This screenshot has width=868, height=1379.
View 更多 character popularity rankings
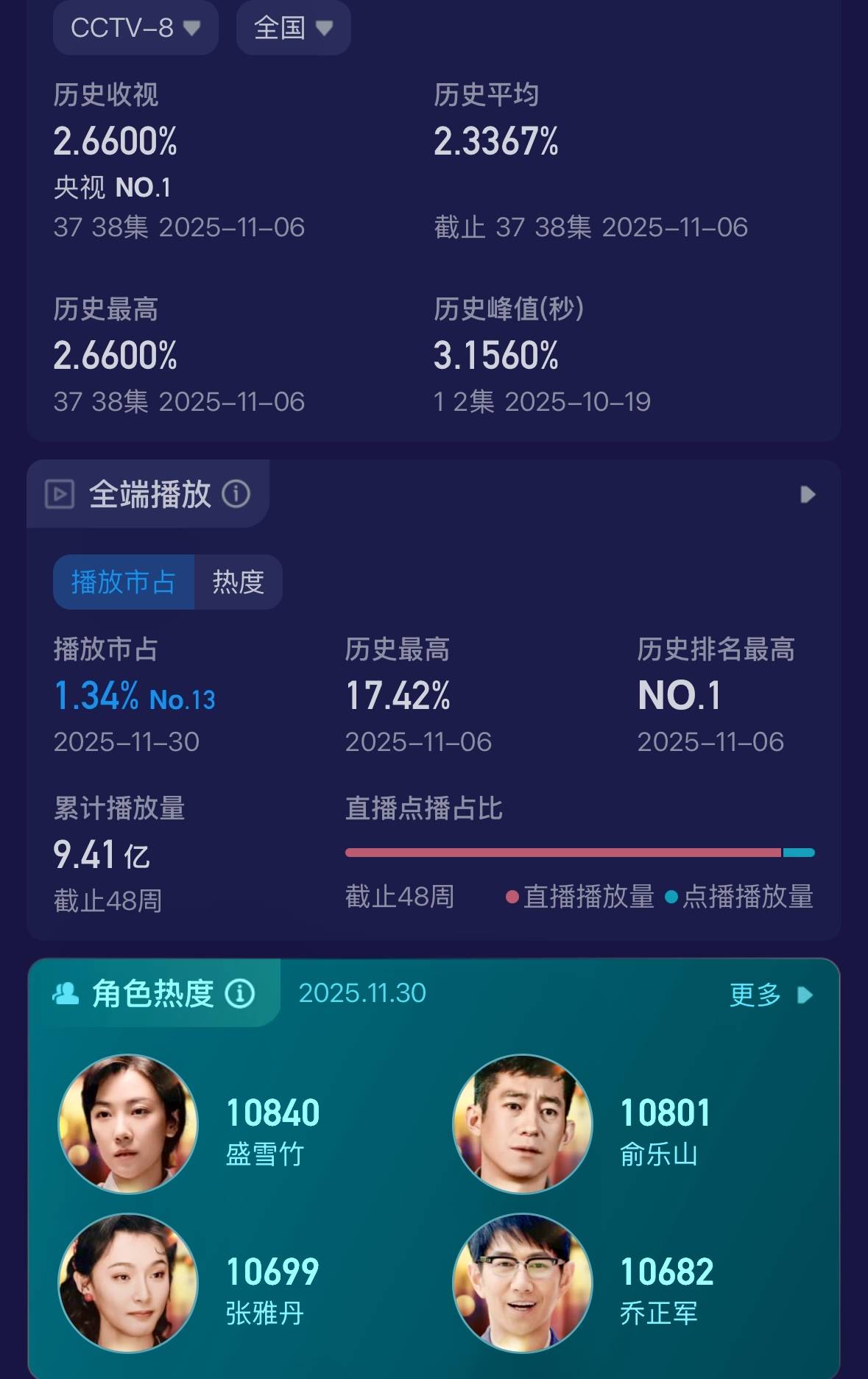[x=769, y=995]
